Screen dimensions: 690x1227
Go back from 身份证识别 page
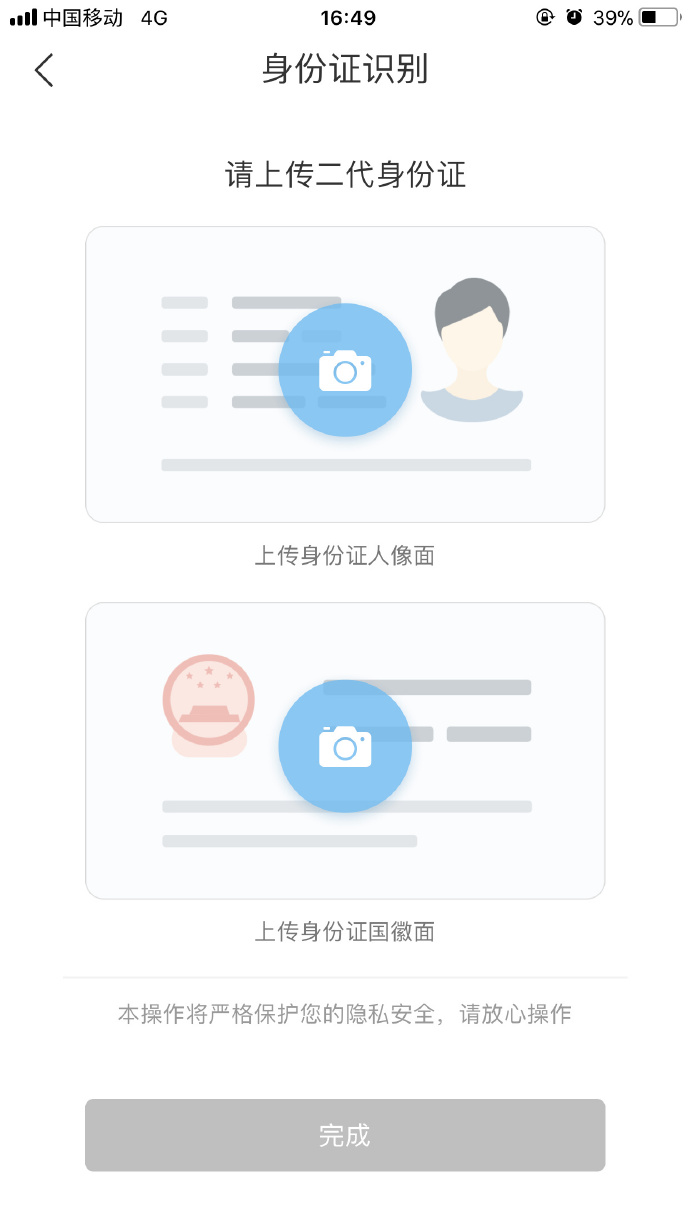coord(44,70)
